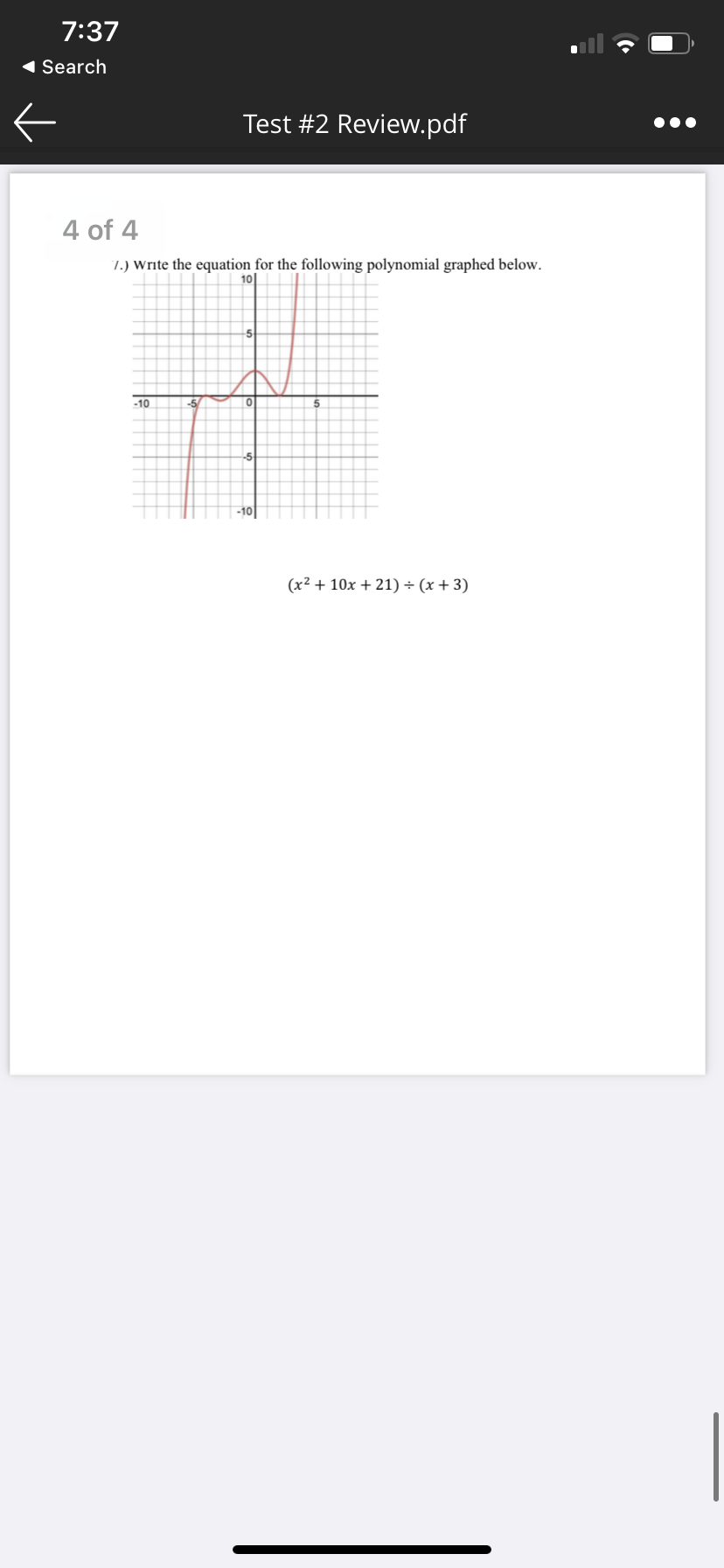Expand options from the three-dot button
Screen dimensions: 724x1568
(x=674, y=123)
